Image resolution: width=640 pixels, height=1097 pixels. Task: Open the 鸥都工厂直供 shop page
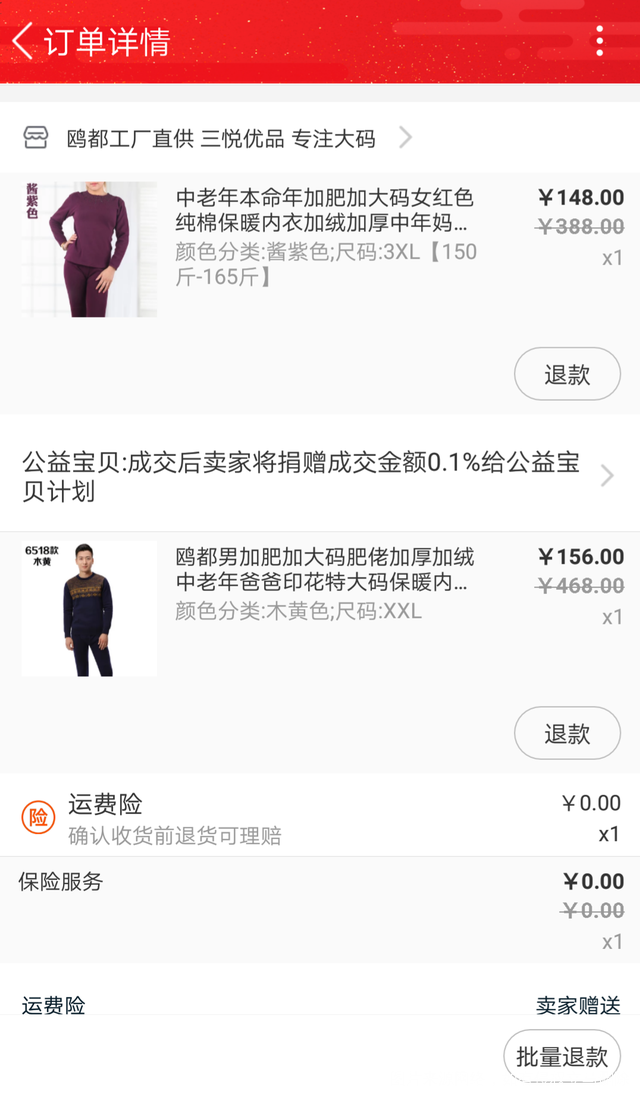220,138
